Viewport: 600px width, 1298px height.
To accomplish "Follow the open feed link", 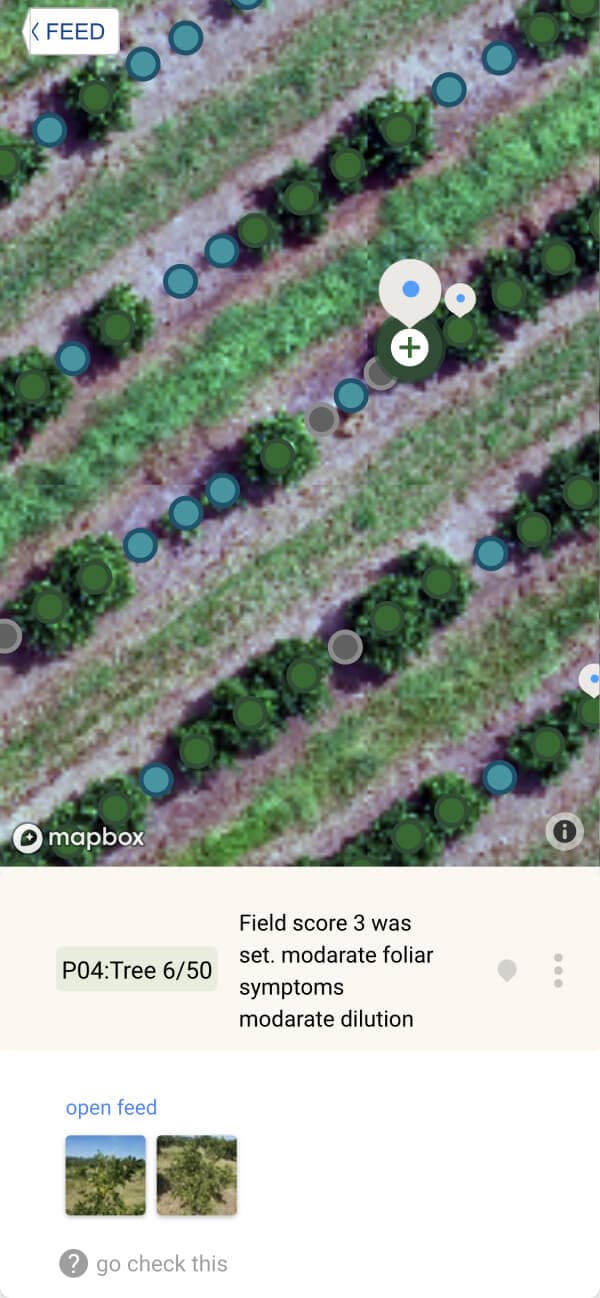I will [x=111, y=1107].
